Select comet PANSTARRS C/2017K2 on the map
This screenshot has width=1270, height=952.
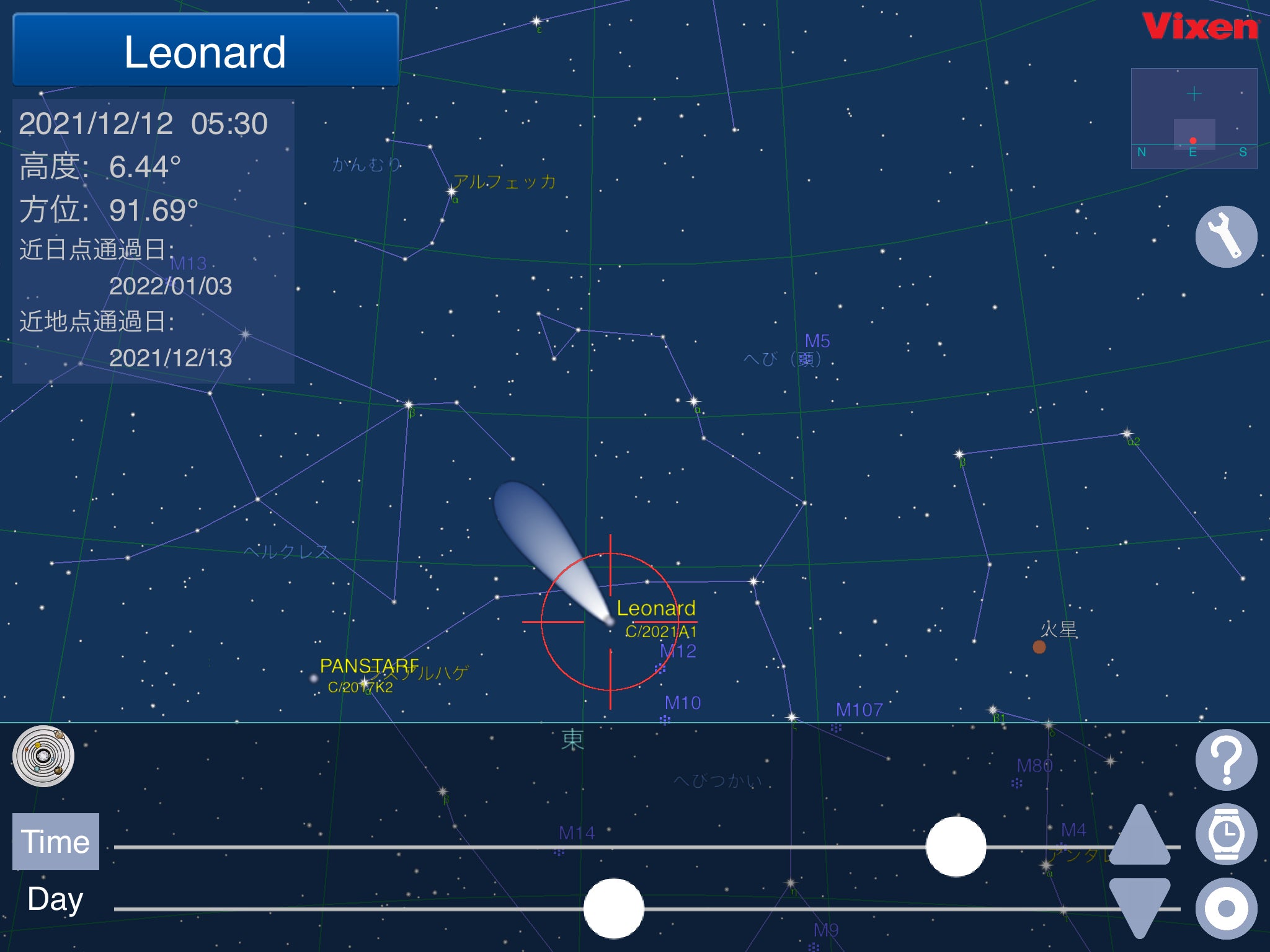[314, 678]
